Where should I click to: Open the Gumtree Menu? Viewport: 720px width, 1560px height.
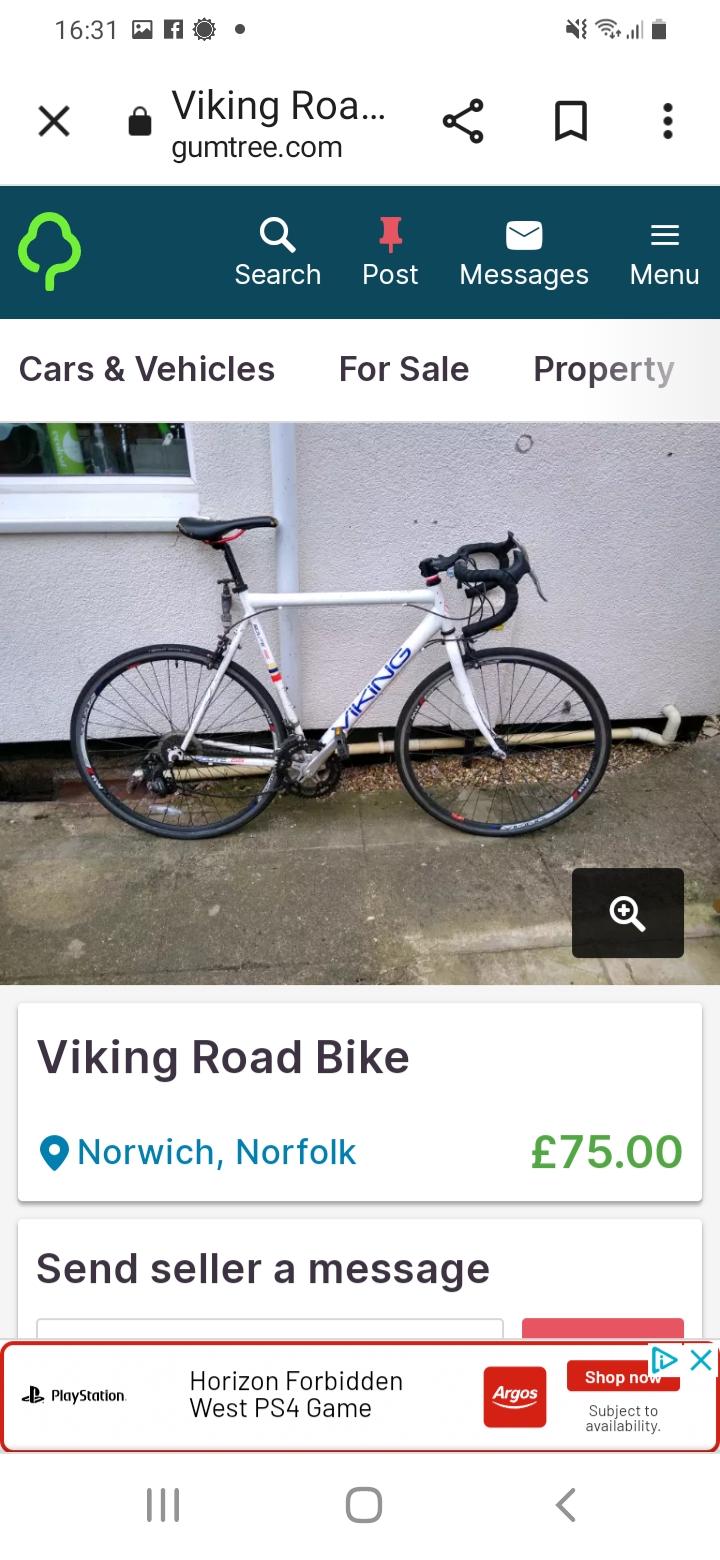tap(664, 253)
